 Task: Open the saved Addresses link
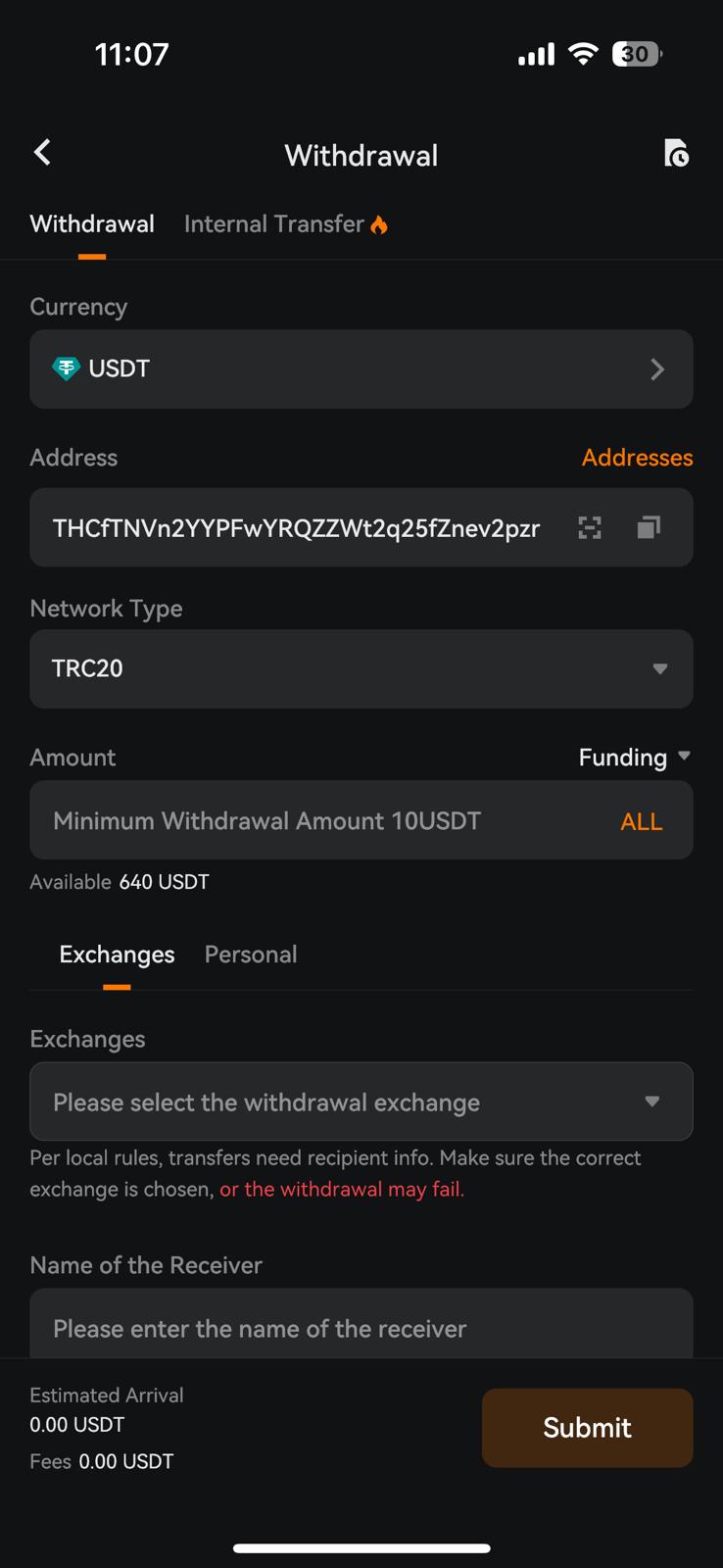[x=637, y=458]
